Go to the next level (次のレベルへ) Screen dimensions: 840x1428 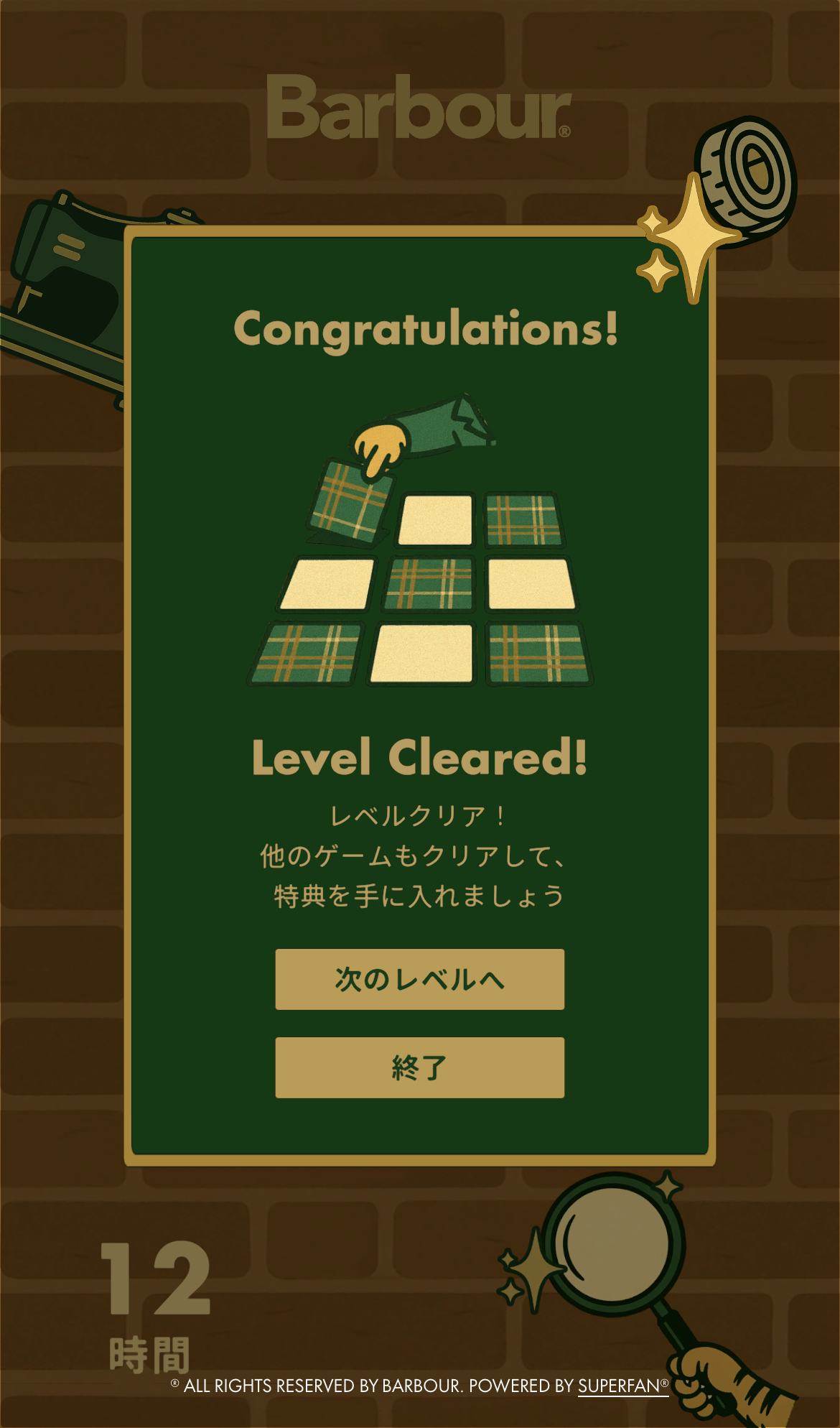click(420, 979)
